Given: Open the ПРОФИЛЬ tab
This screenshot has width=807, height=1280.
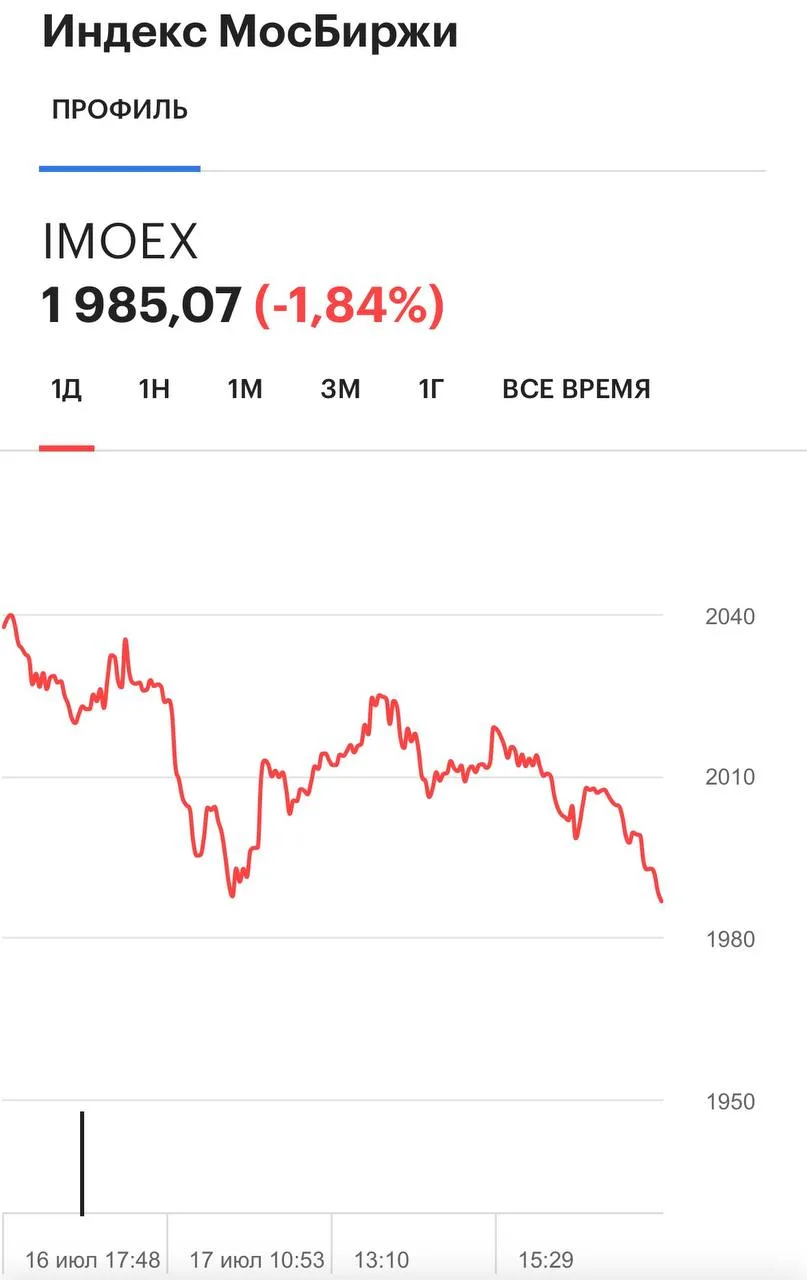Looking at the screenshot, I should [x=119, y=110].
